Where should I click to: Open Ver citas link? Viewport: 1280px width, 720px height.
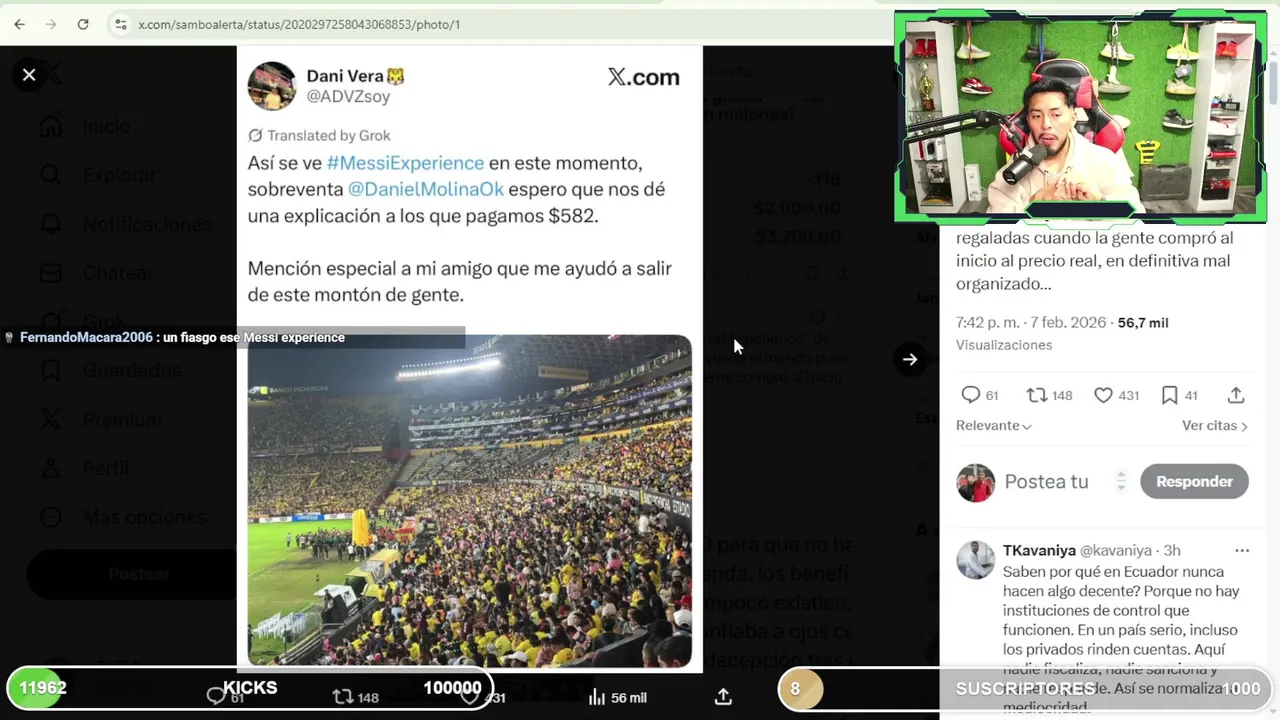[1214, 426]
